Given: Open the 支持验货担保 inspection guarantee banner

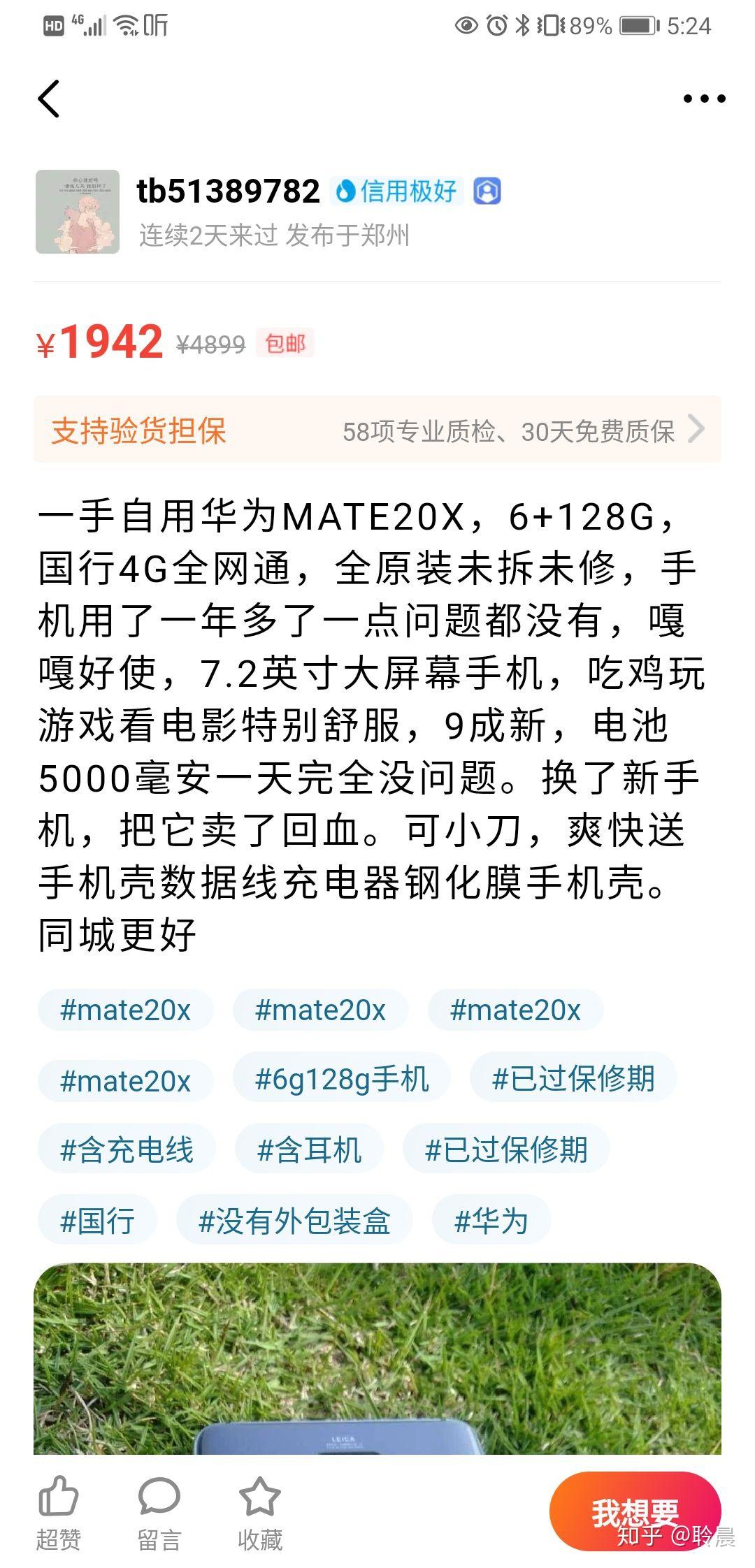Looking at the screenshot, I should coord(377,429).
